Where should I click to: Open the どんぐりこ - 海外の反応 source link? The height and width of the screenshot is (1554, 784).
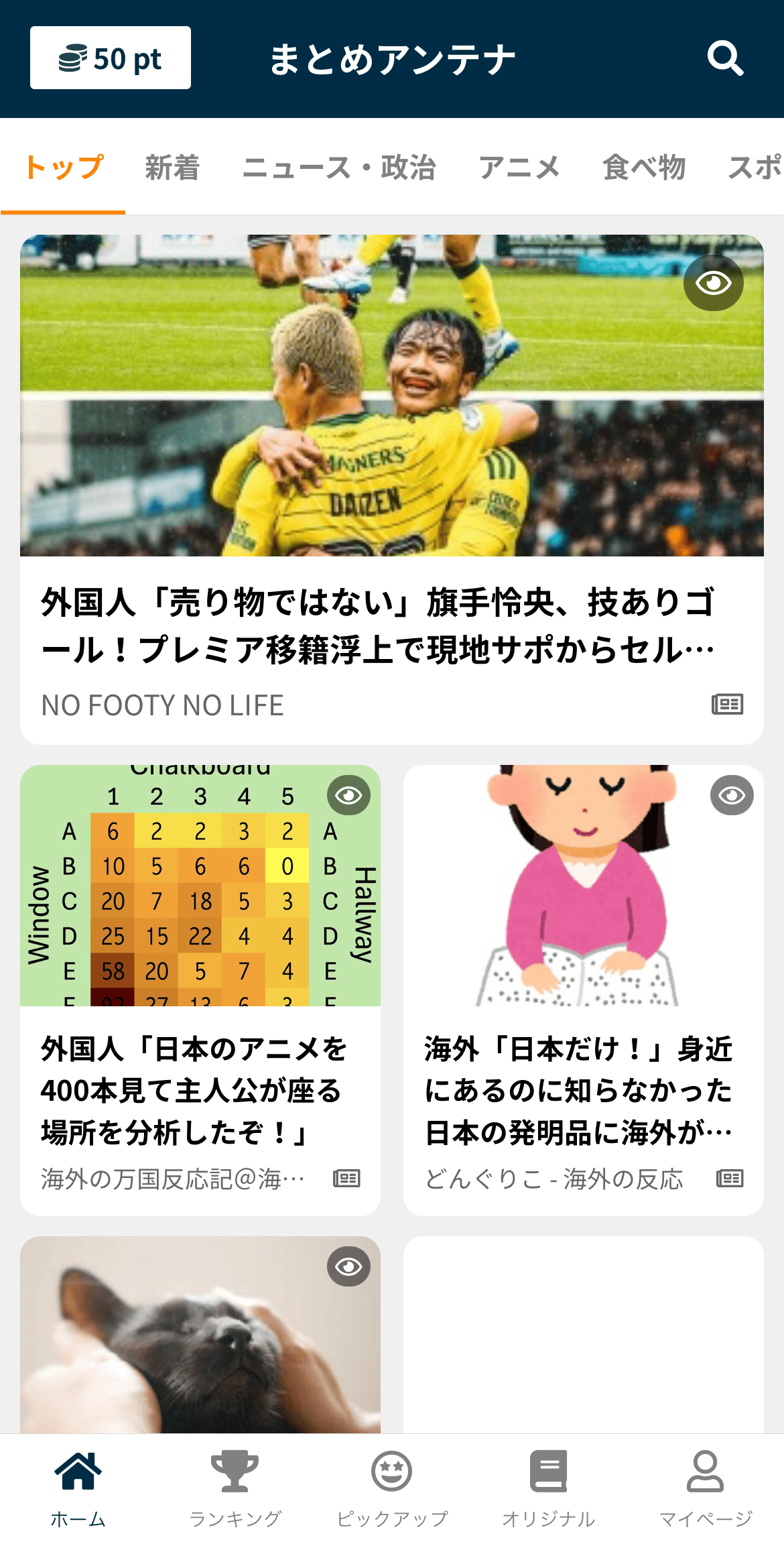click(x=555, y=1180)
